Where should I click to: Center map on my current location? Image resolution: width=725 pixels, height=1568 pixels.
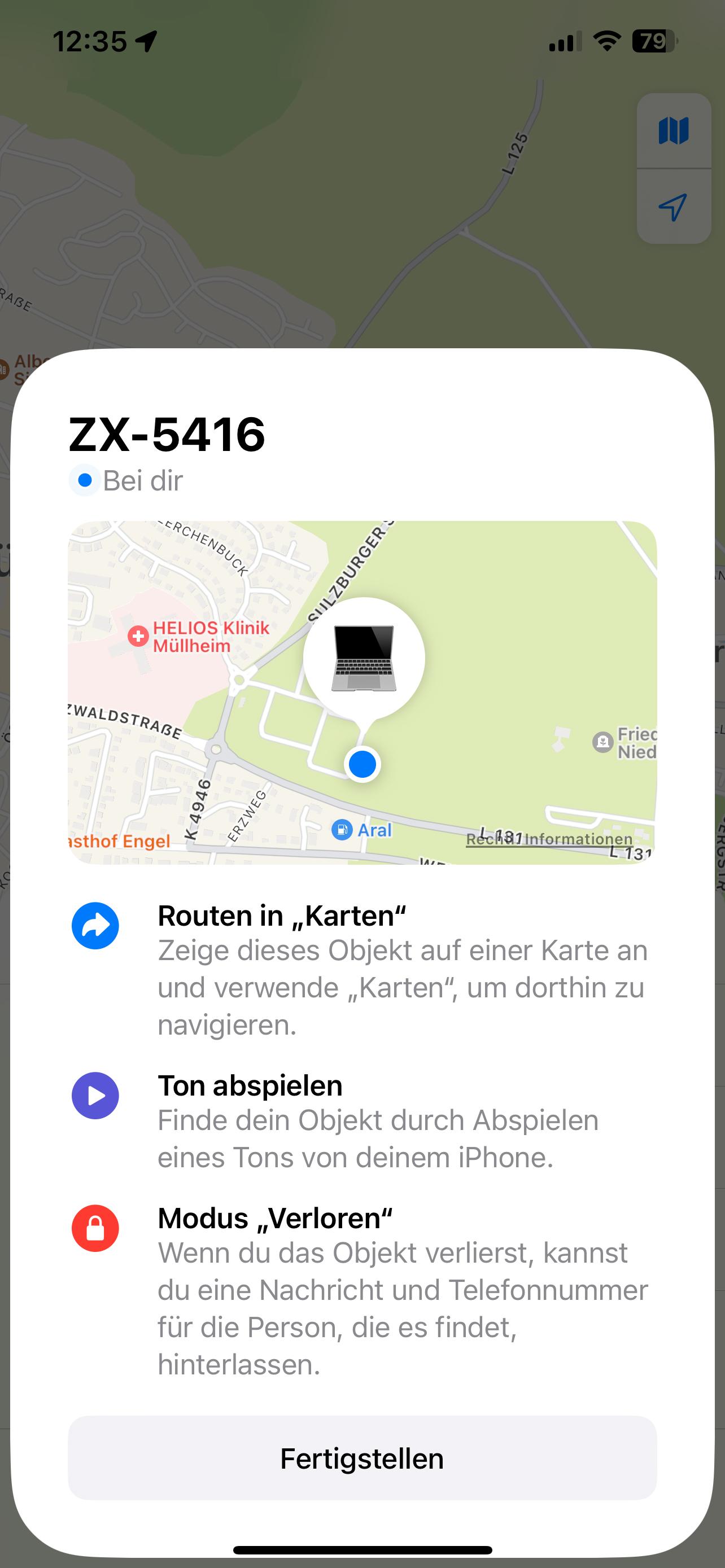673,208
